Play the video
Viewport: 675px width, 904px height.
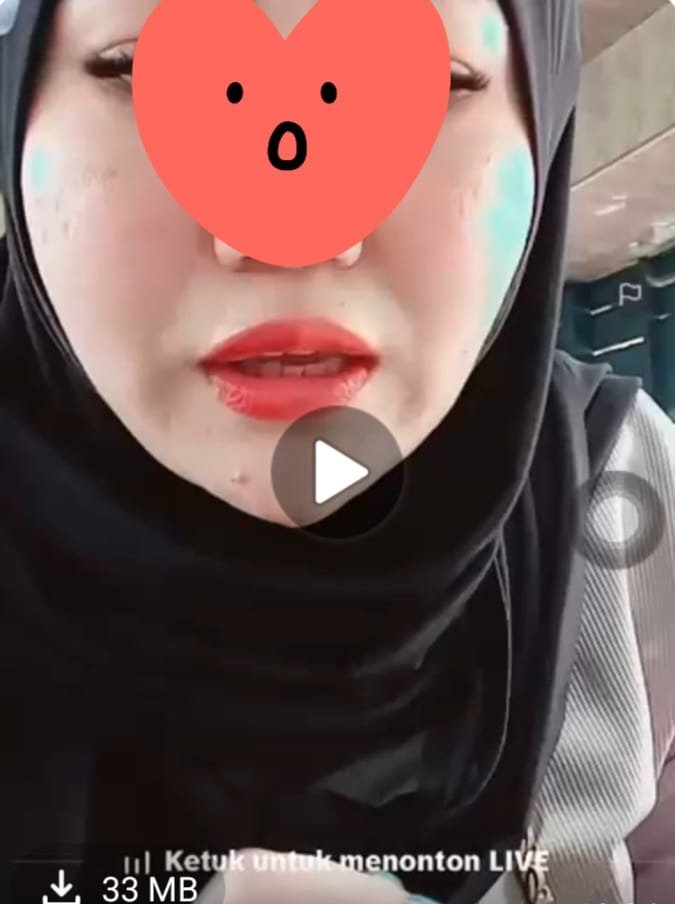[337, 472]
